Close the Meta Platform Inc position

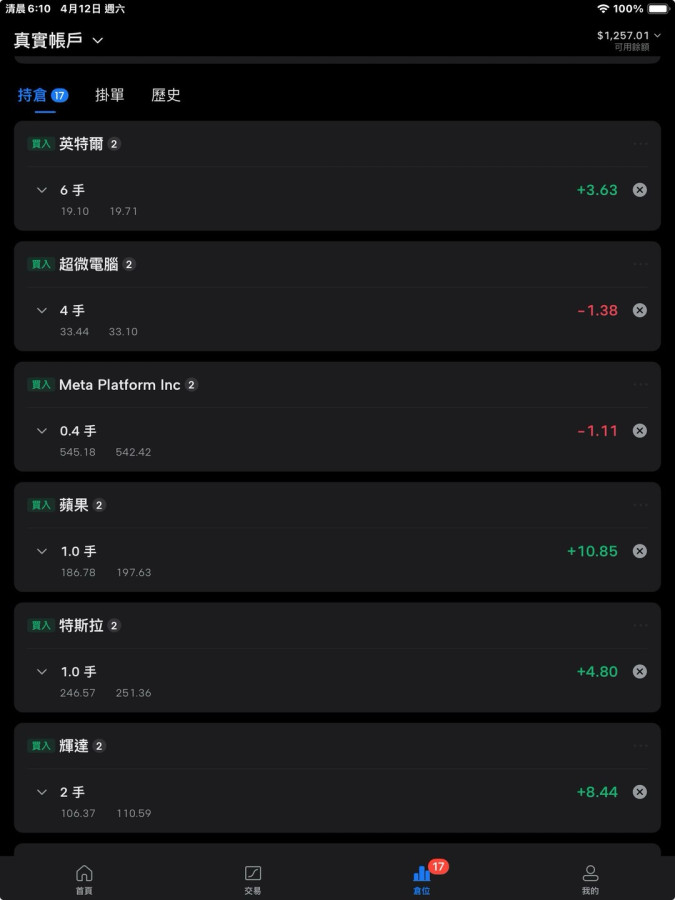point(640,431)
